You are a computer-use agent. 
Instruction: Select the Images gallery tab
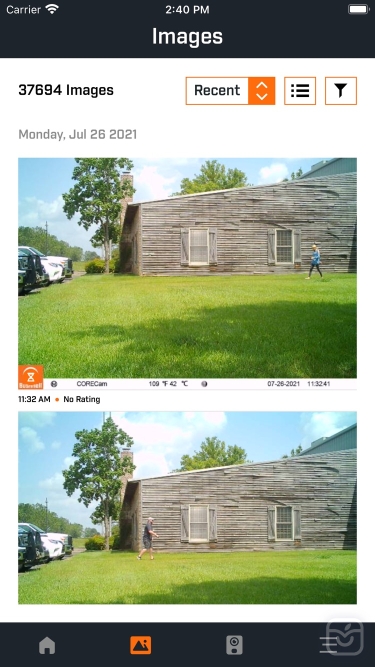coord(141,645)
